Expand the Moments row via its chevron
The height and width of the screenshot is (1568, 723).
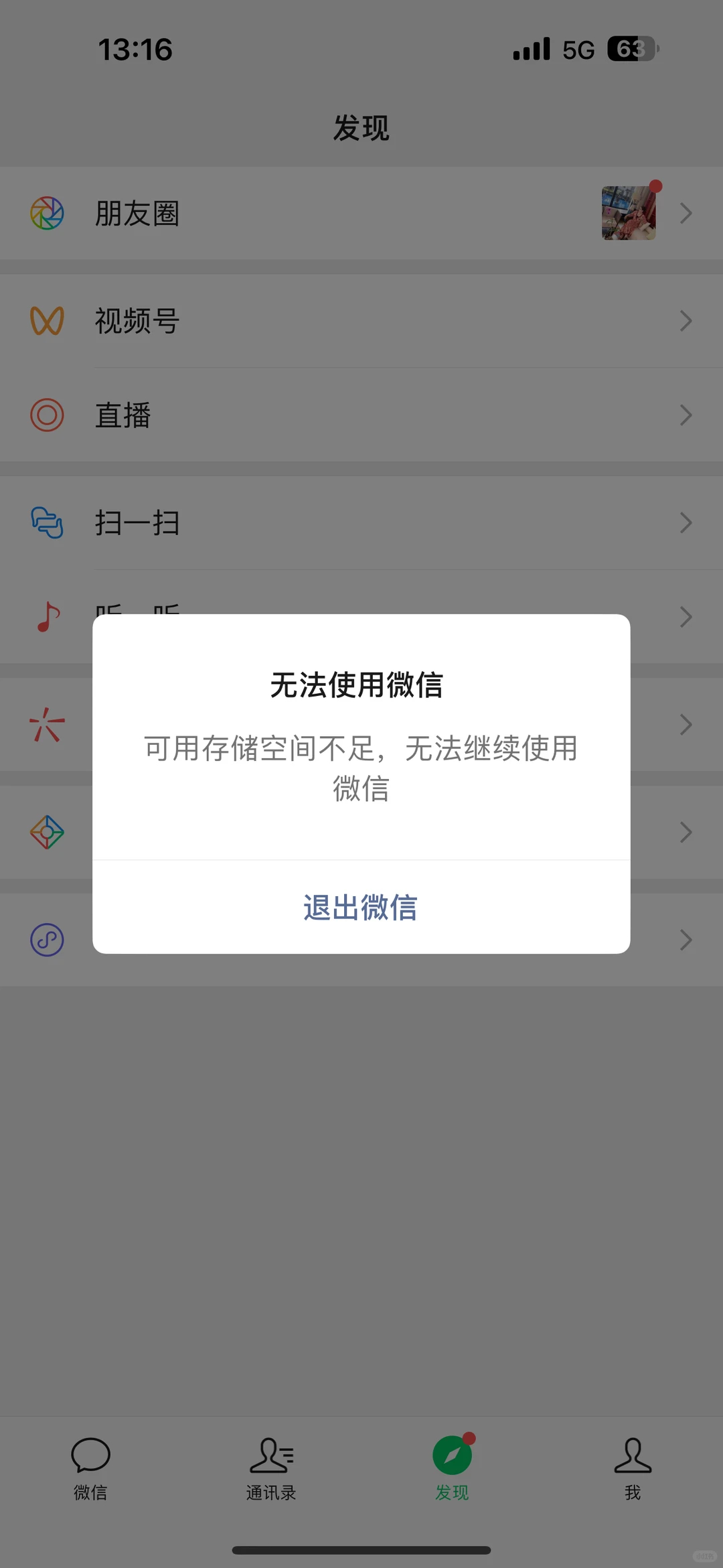pyautogui.click(x=686, y=213)
